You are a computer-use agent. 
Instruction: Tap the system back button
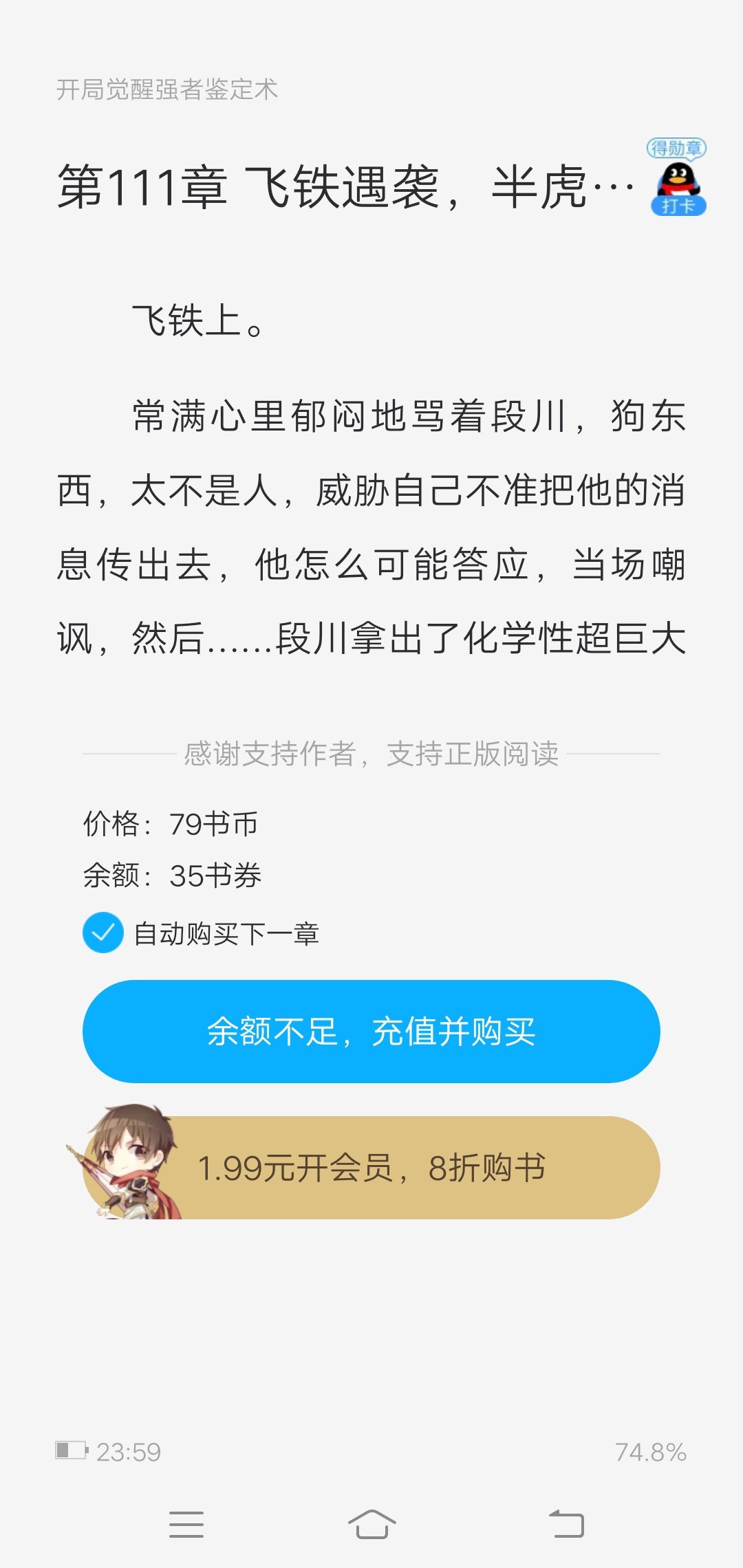pyautogui.click(x=566, y=1525)
